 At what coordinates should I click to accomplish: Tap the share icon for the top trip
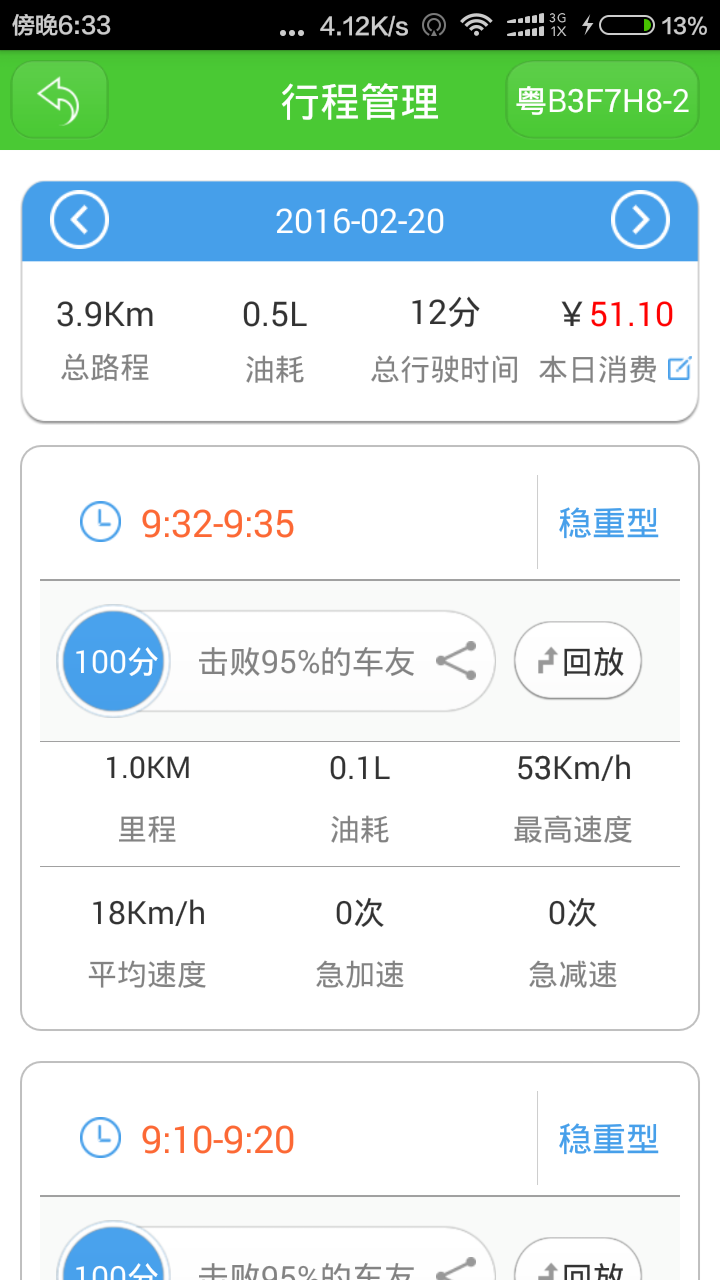(x=459, y=660)
